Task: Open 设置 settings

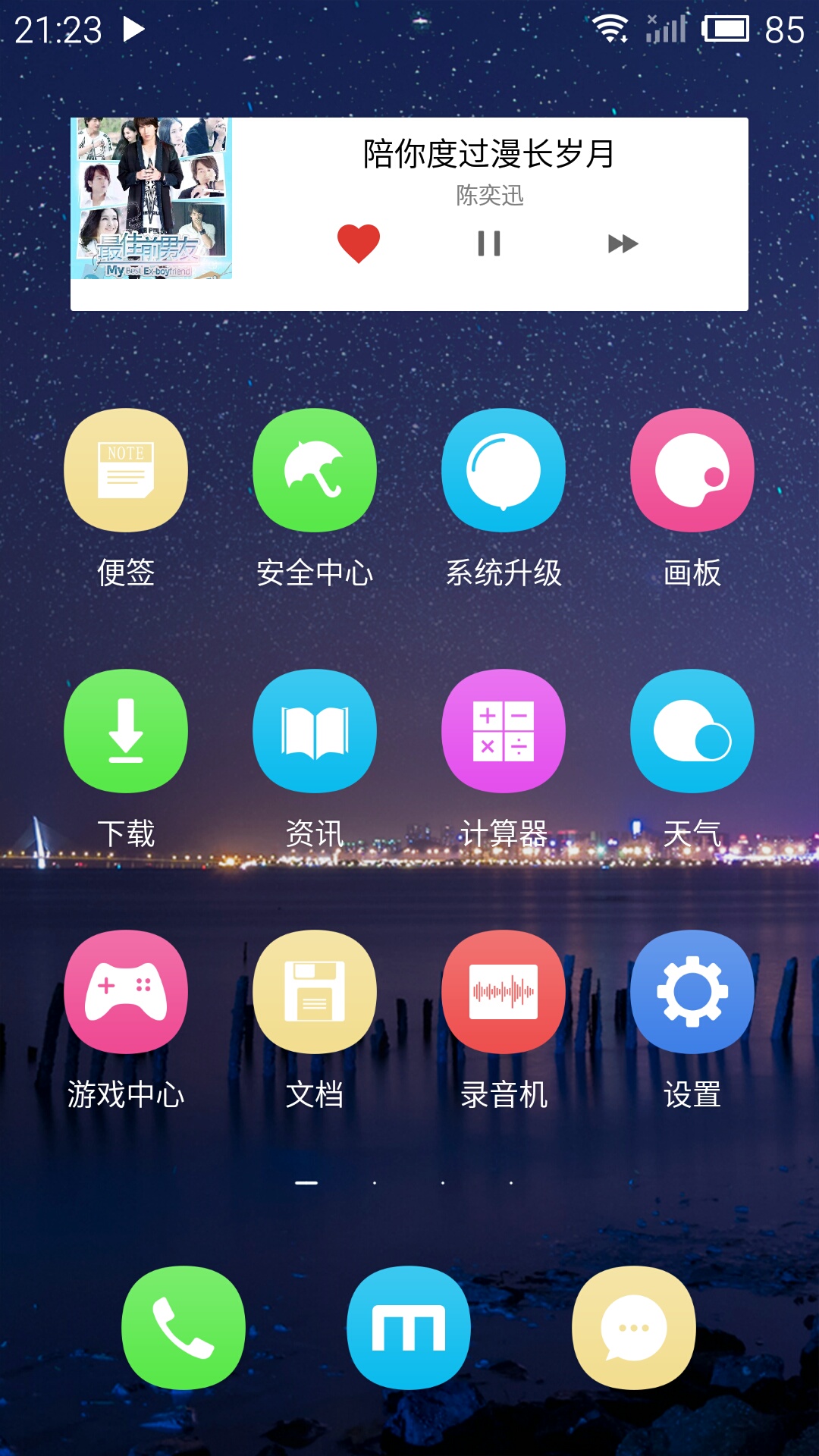Action: pyautogui.click(x=692, y=992)
